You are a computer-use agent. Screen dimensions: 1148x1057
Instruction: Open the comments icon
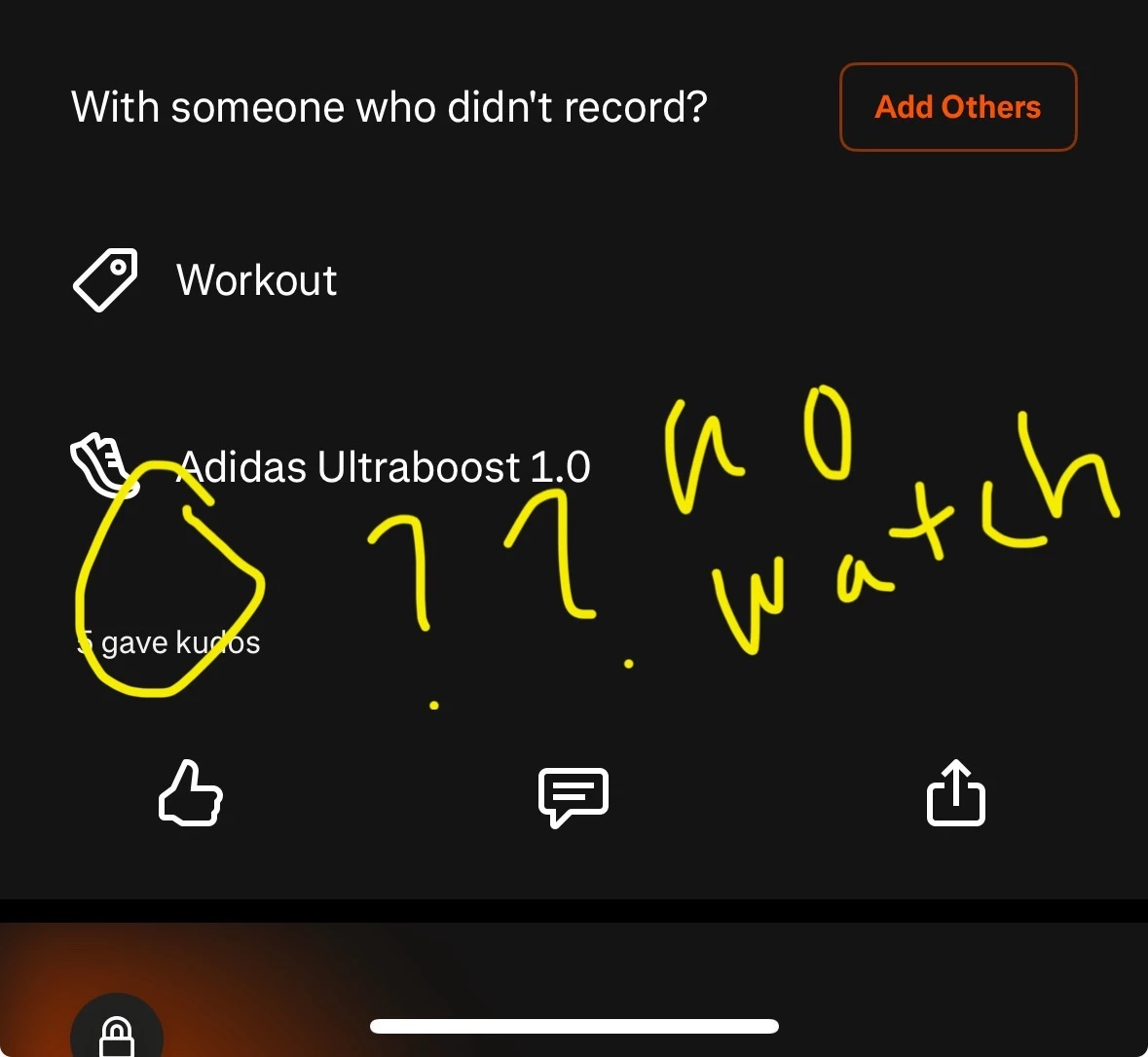tap(574, 796)
